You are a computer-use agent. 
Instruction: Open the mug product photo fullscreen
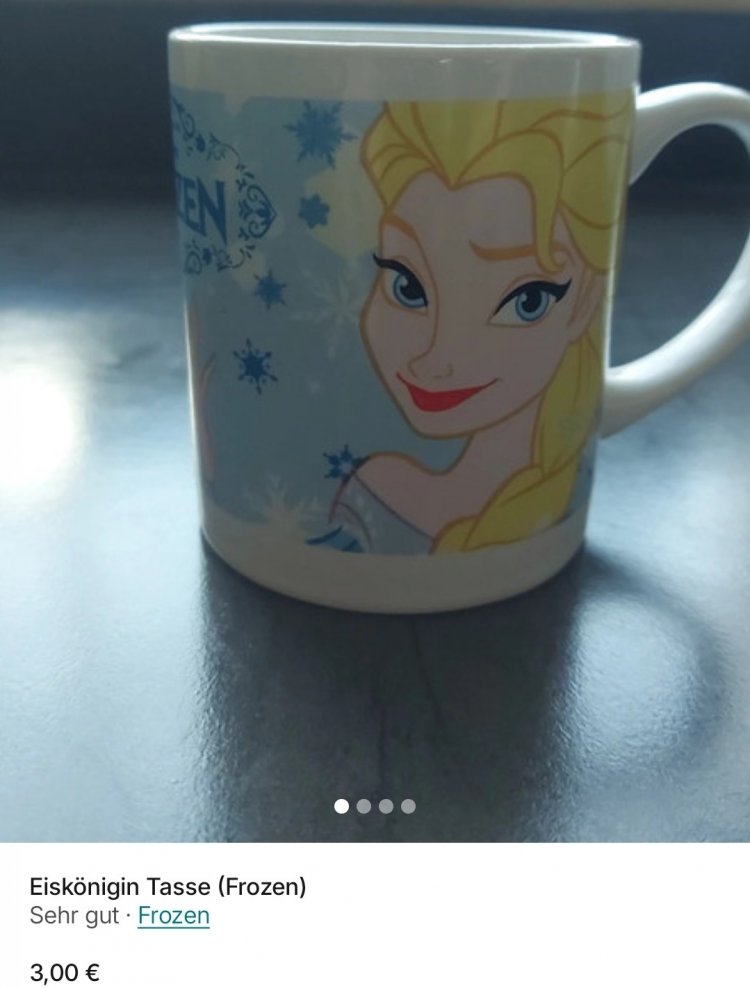click(375, 400)
